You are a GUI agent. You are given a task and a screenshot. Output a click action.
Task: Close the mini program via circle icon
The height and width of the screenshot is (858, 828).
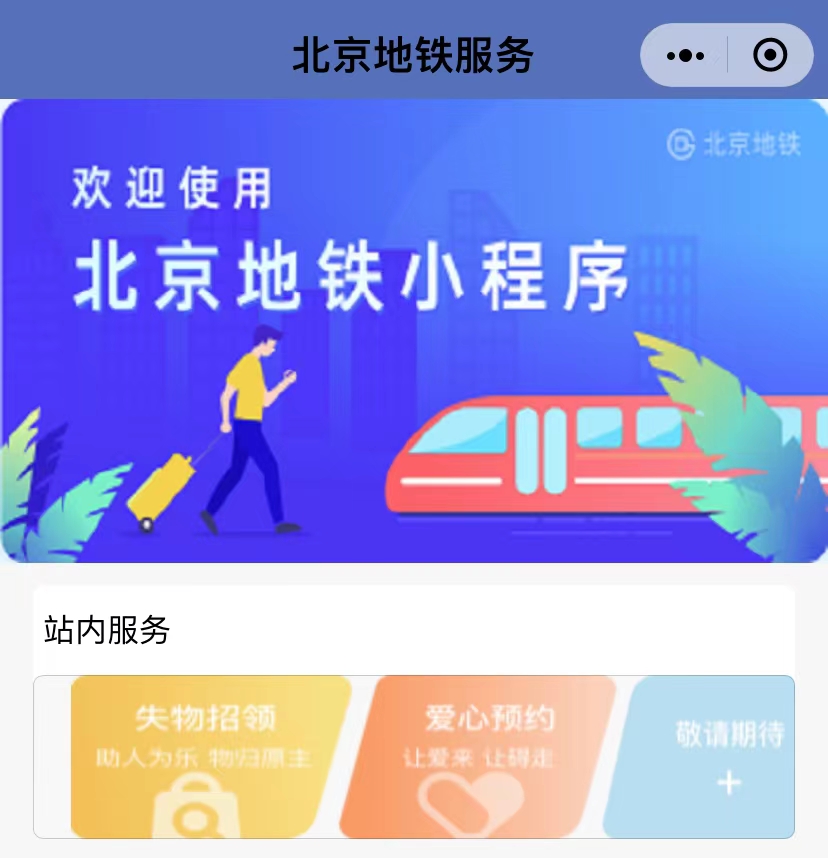770,55
